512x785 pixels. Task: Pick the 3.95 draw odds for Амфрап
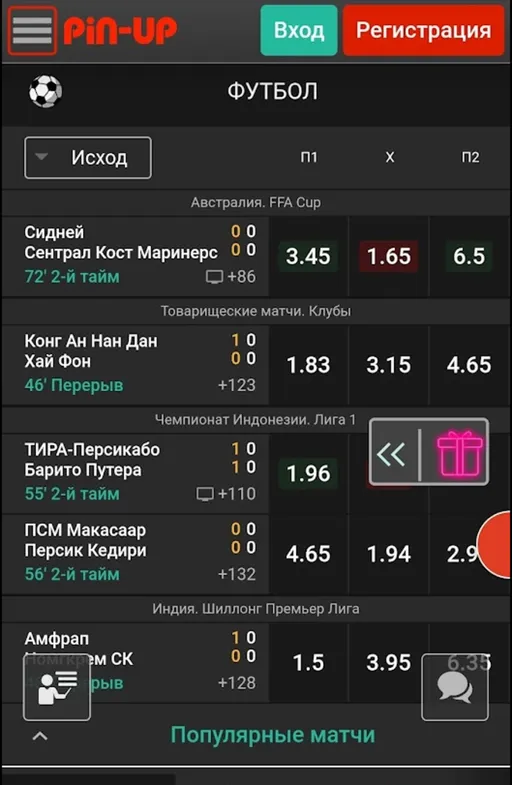pyautogui.click(x=389, y=663)
